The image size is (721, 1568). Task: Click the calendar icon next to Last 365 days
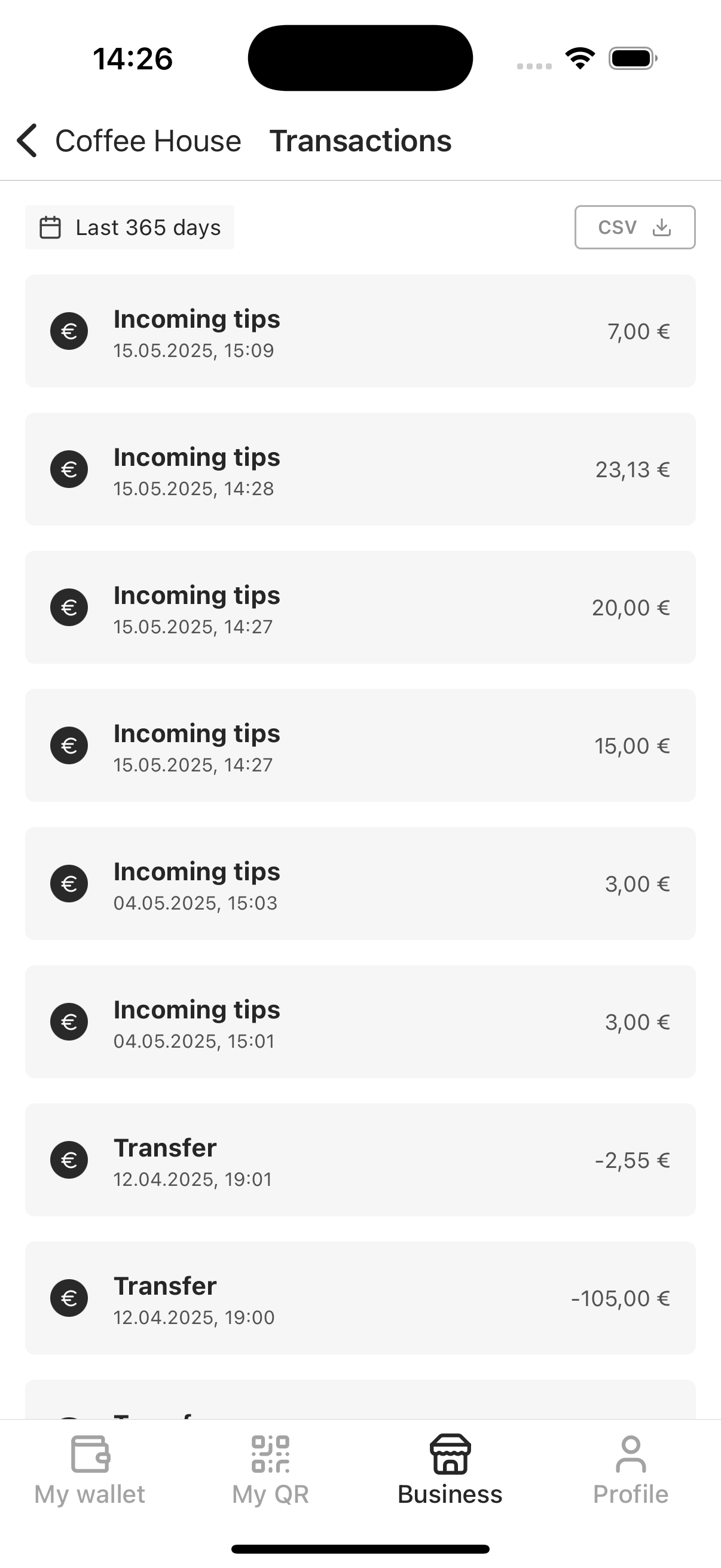tap(50, 227)
